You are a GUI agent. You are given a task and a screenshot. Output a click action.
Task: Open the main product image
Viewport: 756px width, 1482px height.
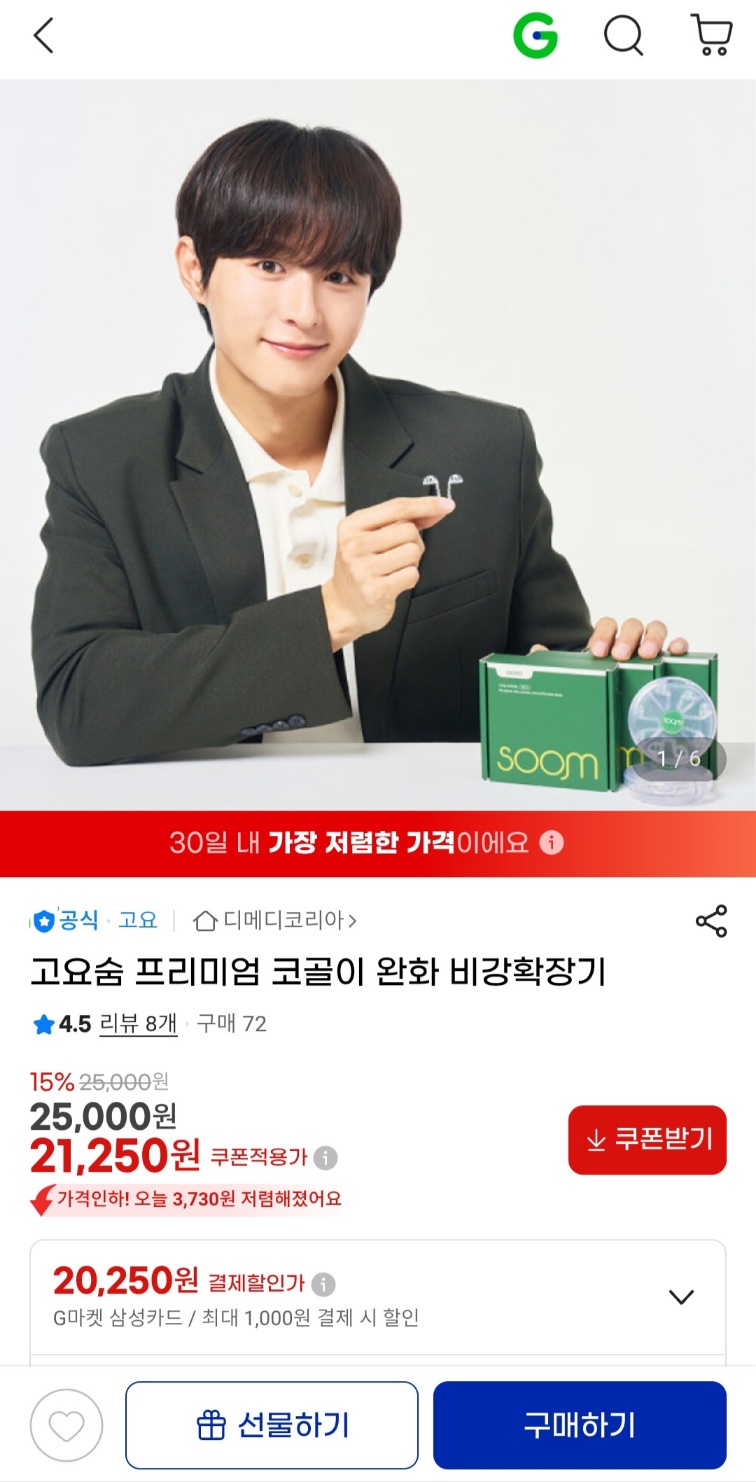(x=378, y=445)
